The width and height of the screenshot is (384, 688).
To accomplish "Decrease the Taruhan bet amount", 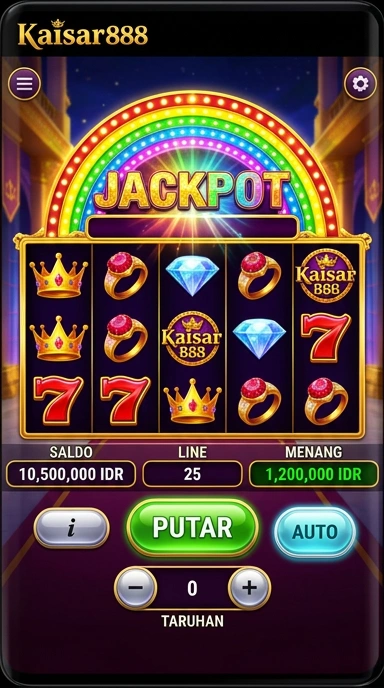I will coord(136,588).
